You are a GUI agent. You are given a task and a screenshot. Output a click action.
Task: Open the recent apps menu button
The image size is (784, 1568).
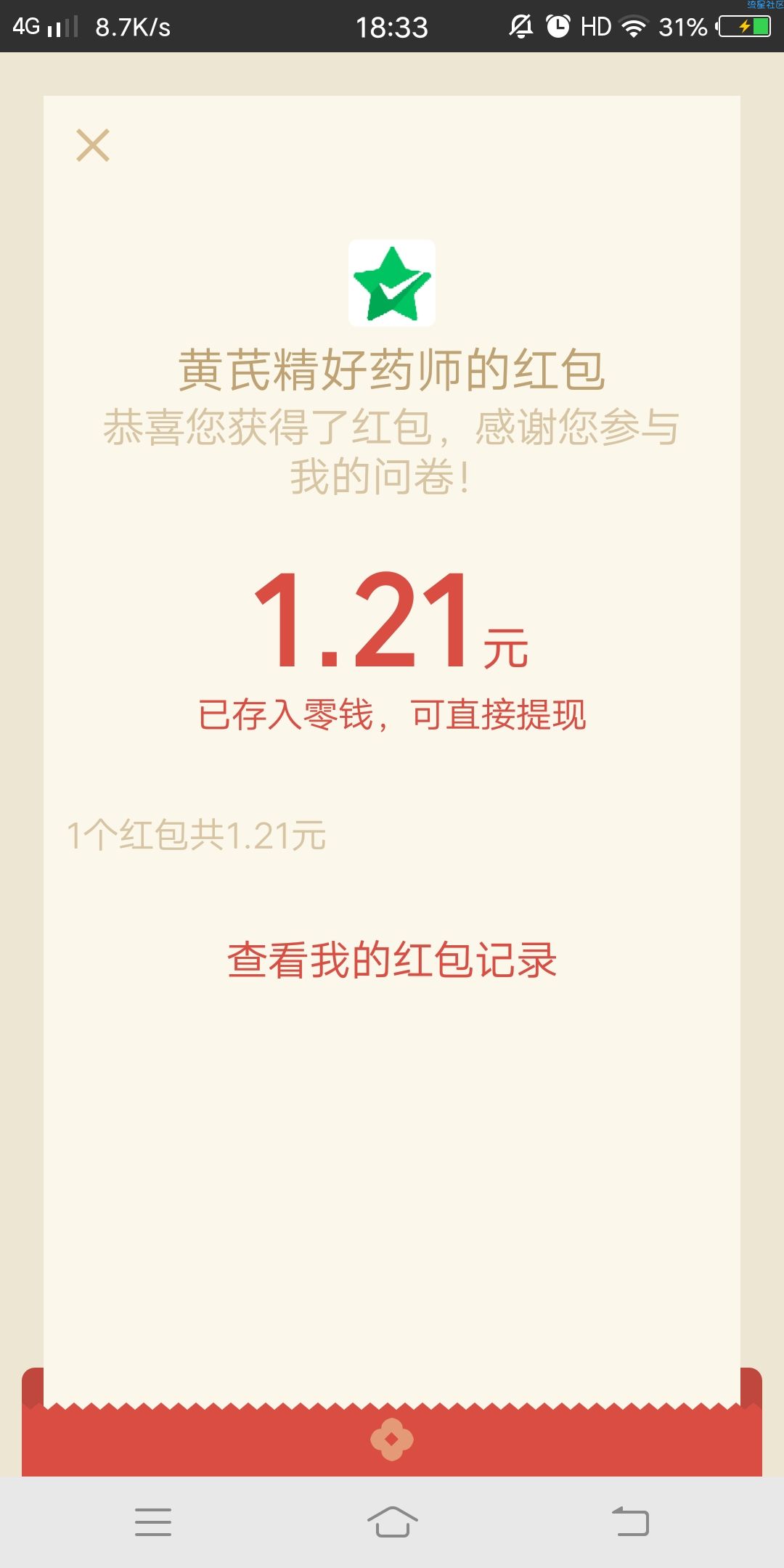tap(153, 1522)
